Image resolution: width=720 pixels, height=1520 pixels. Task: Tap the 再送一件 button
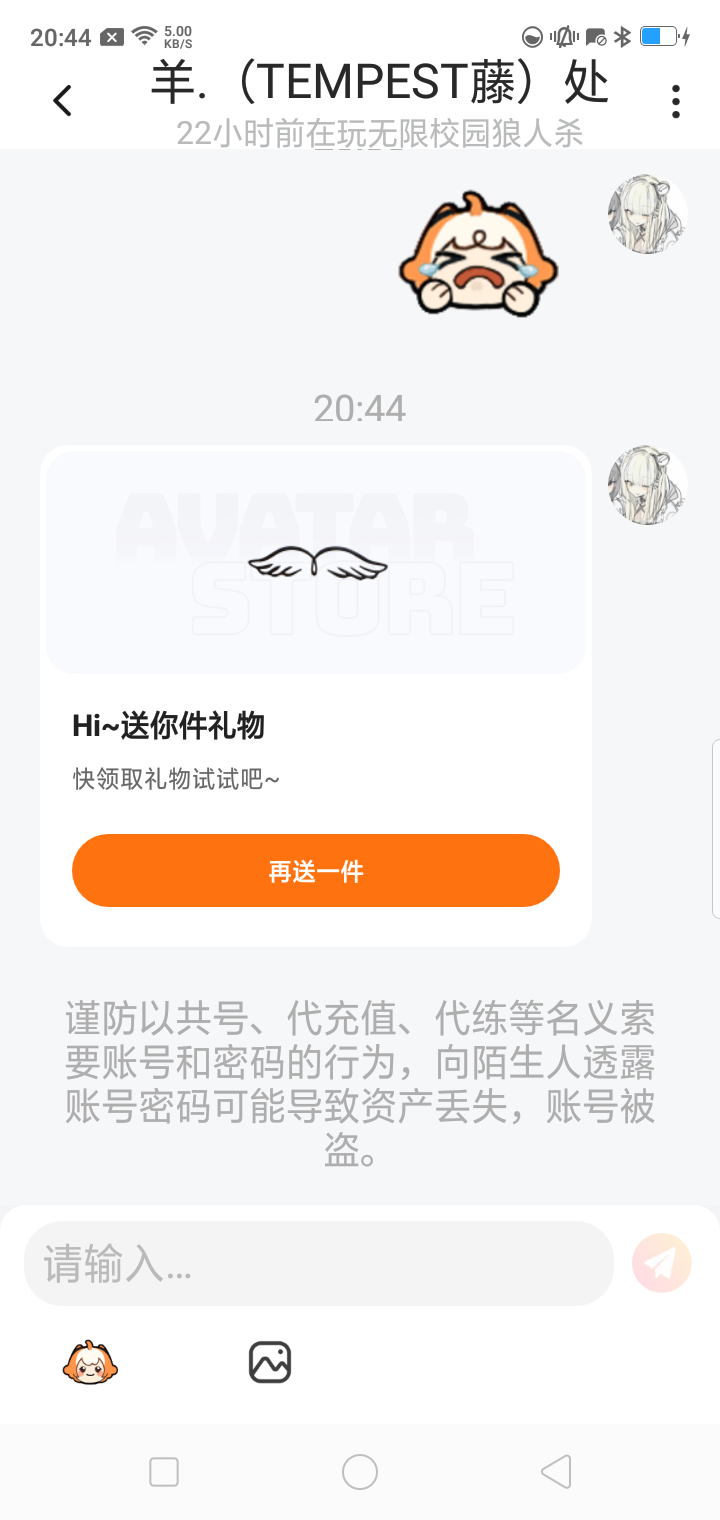pyautogui.click(x=315, y=871)
